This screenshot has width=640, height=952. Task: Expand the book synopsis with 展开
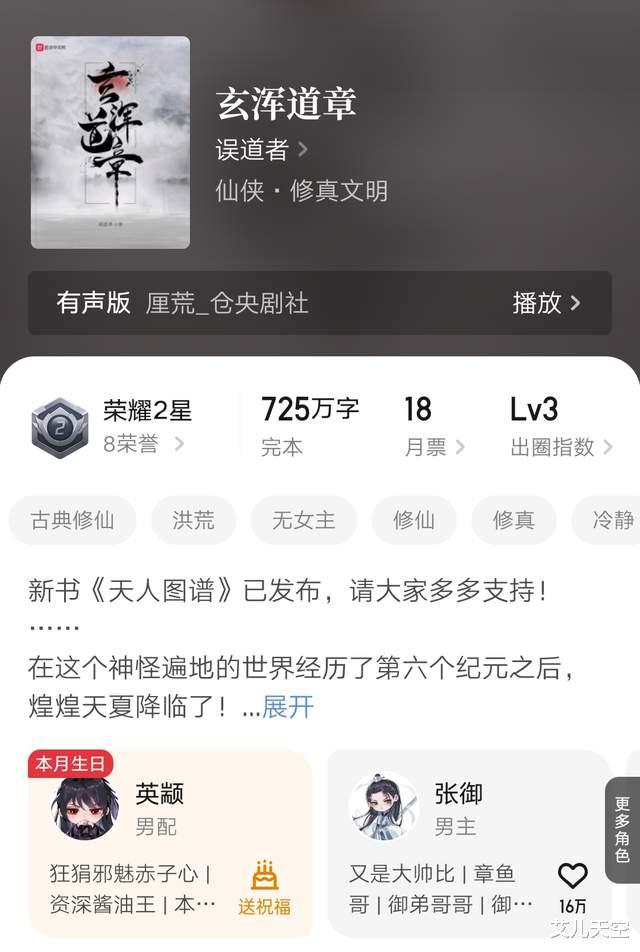point(288,707)
